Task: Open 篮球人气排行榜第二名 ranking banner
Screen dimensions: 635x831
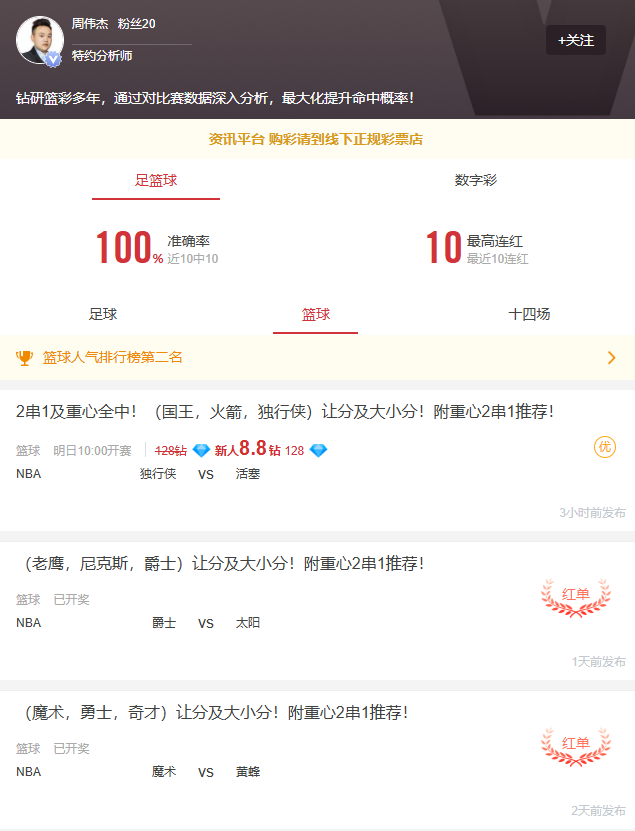Action: 317,357
